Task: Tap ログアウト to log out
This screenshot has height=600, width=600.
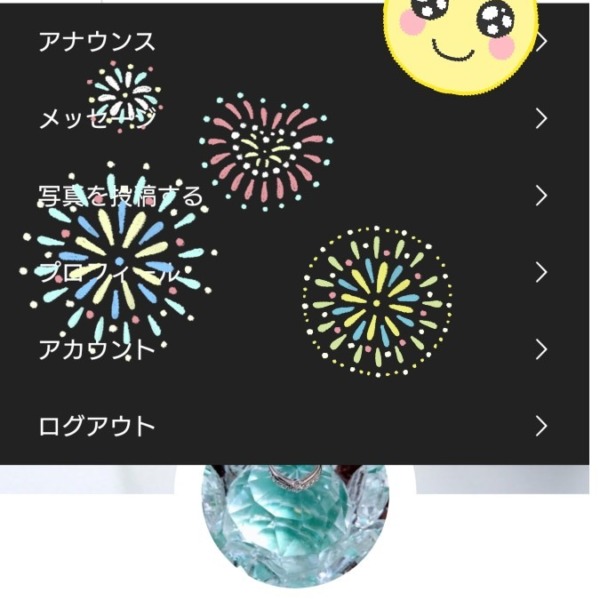Action: tap(97, 426)
